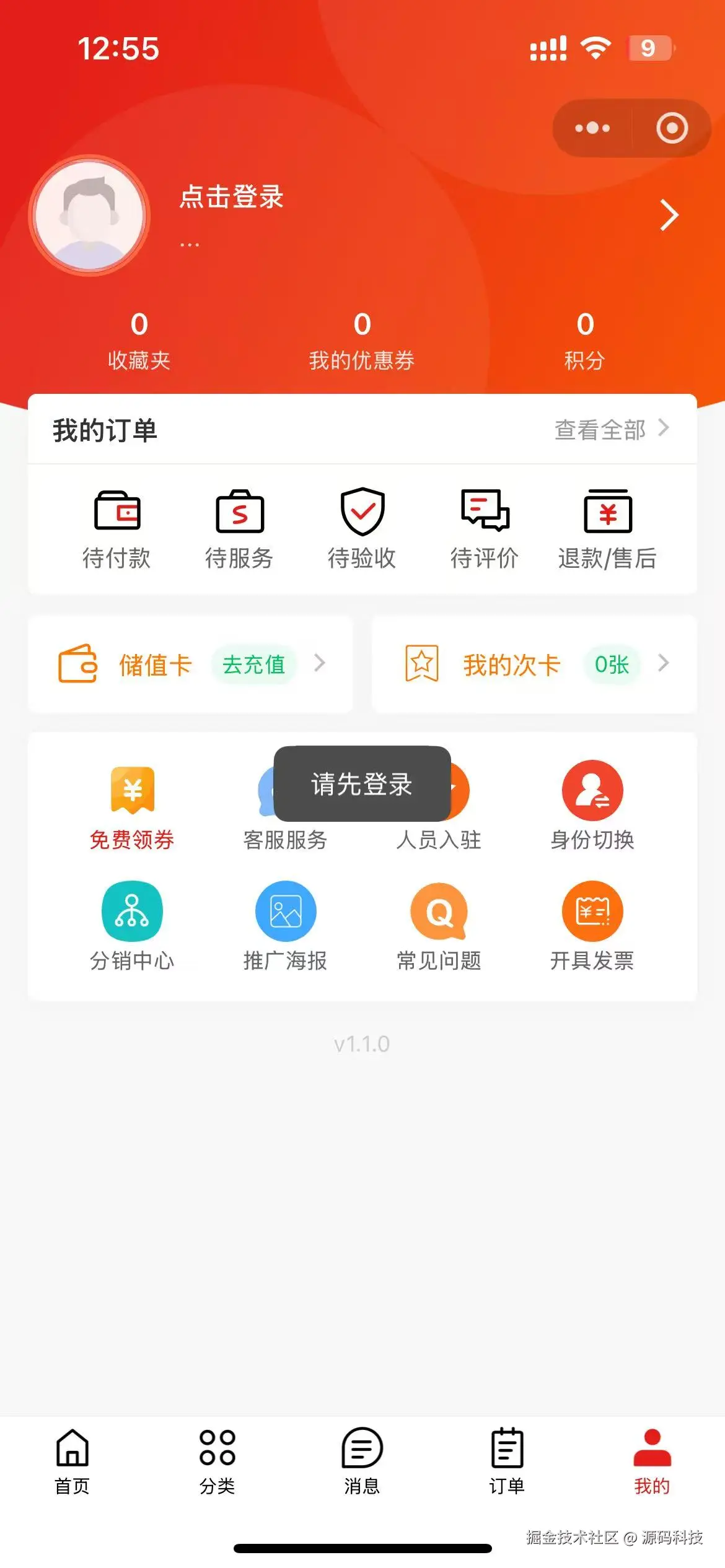Open 待服务 orders
Image resolution: width=725 pixels, height=1568 pixels.
pyautogui.click(x=240, y=529)
